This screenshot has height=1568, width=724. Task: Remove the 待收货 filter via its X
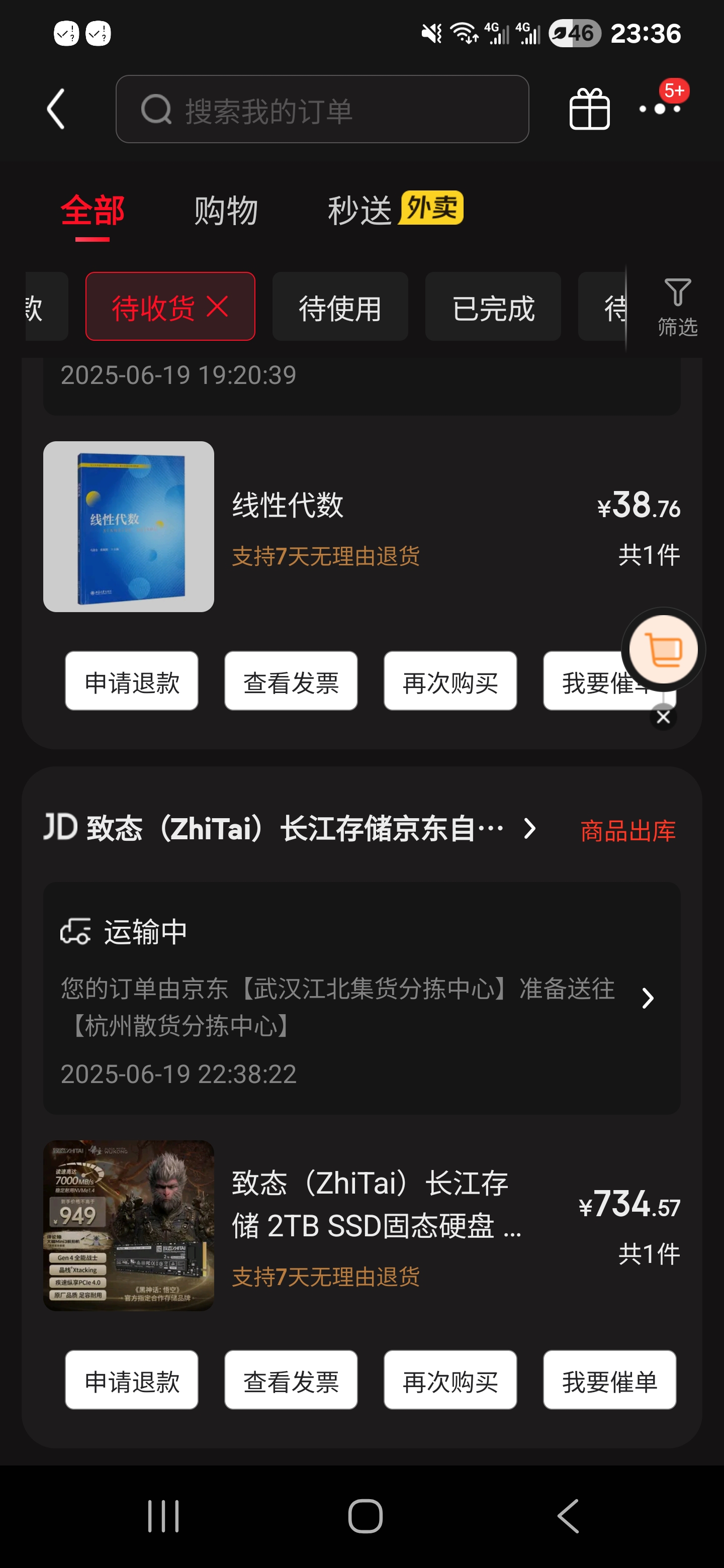pyautogui.click(x=216, y=306)
